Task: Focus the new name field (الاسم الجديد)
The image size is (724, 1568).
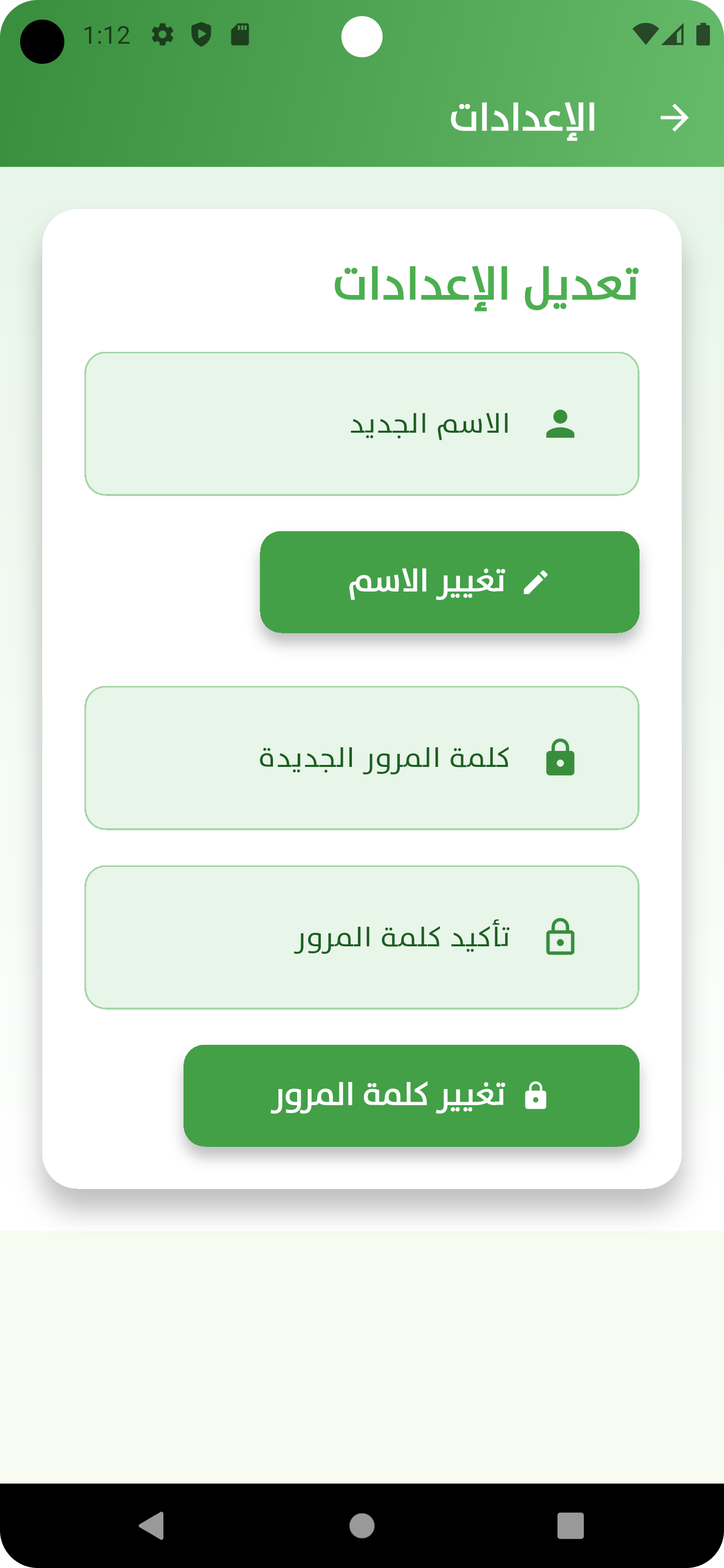Action: [361, 424]
